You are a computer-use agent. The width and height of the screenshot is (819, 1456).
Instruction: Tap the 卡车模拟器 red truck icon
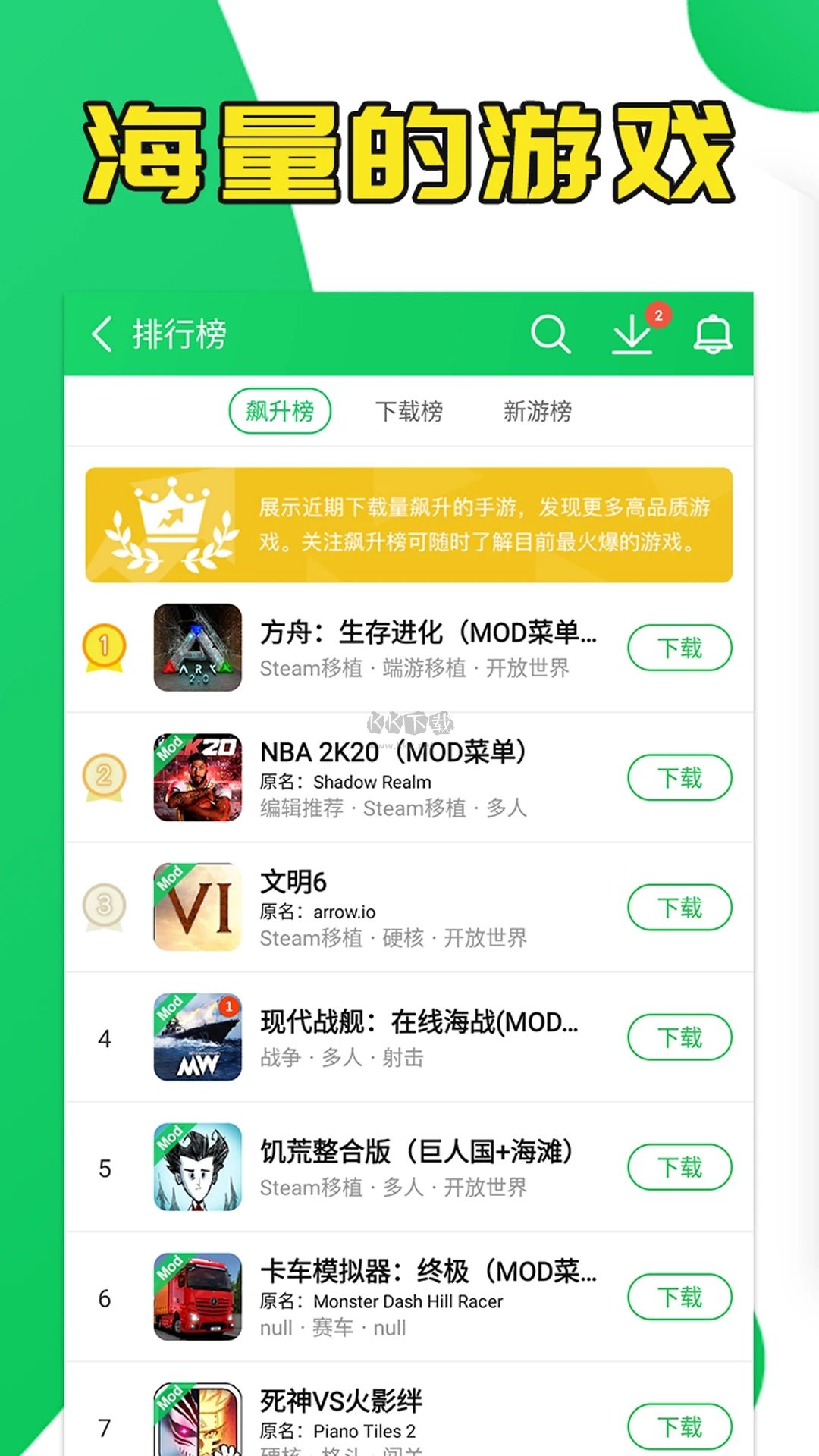[x=196, y=1297]
